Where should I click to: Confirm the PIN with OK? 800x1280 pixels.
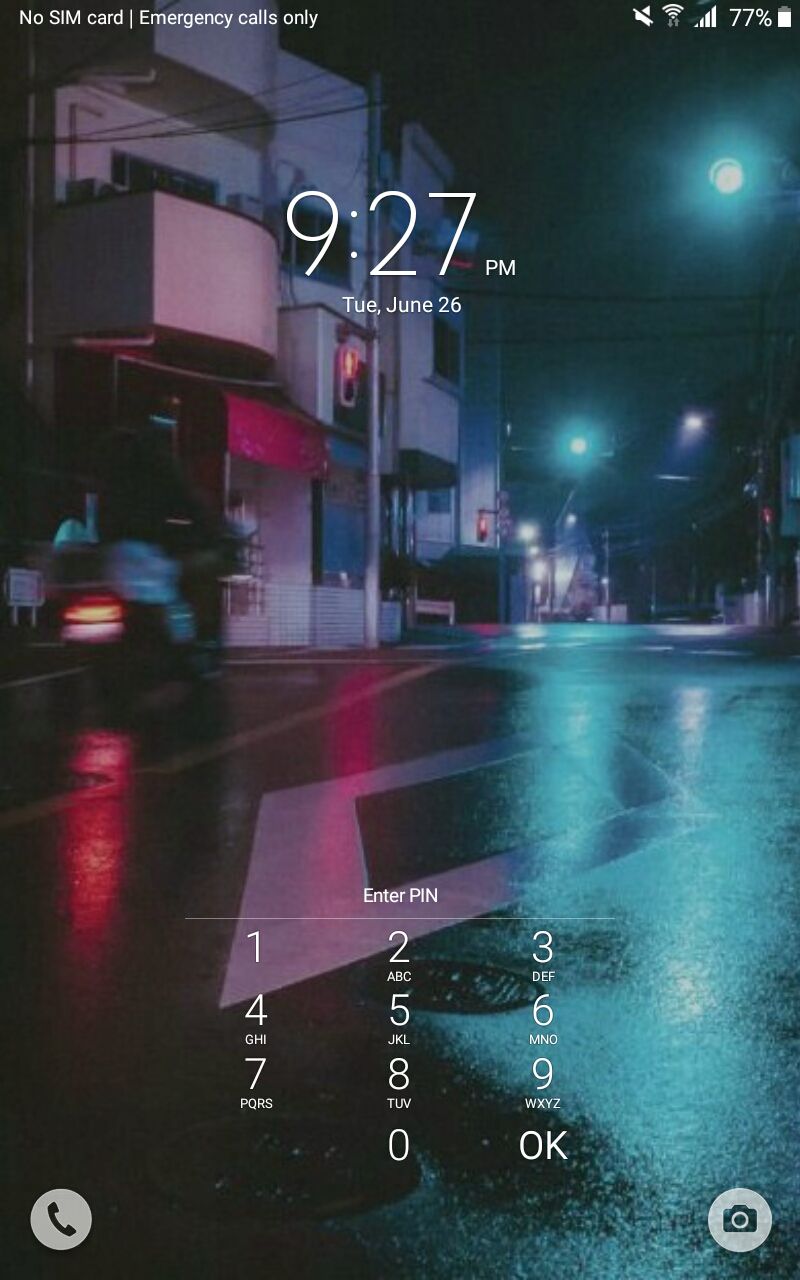pos(543,1145)
